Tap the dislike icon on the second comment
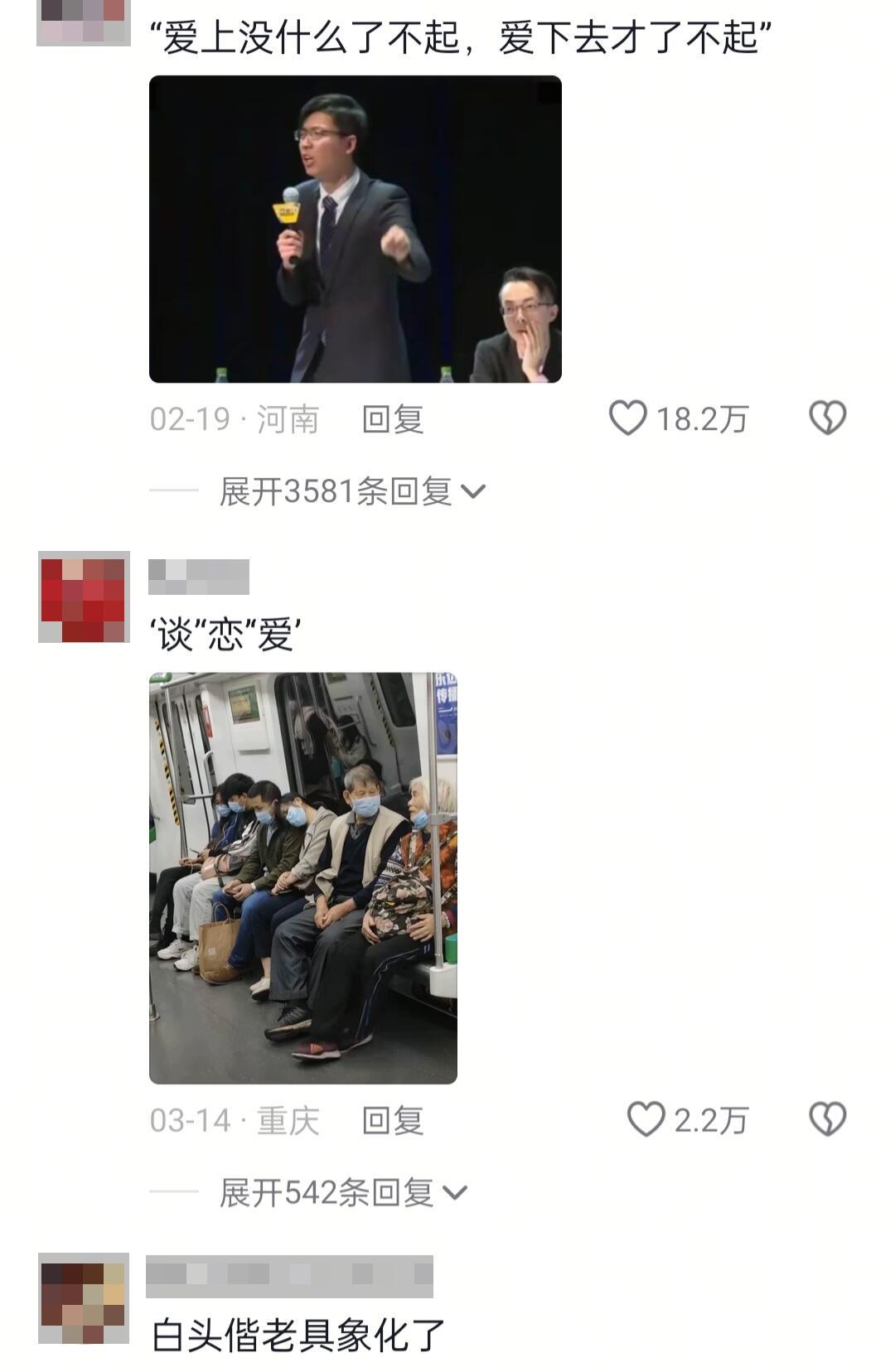 (826, 1120)
